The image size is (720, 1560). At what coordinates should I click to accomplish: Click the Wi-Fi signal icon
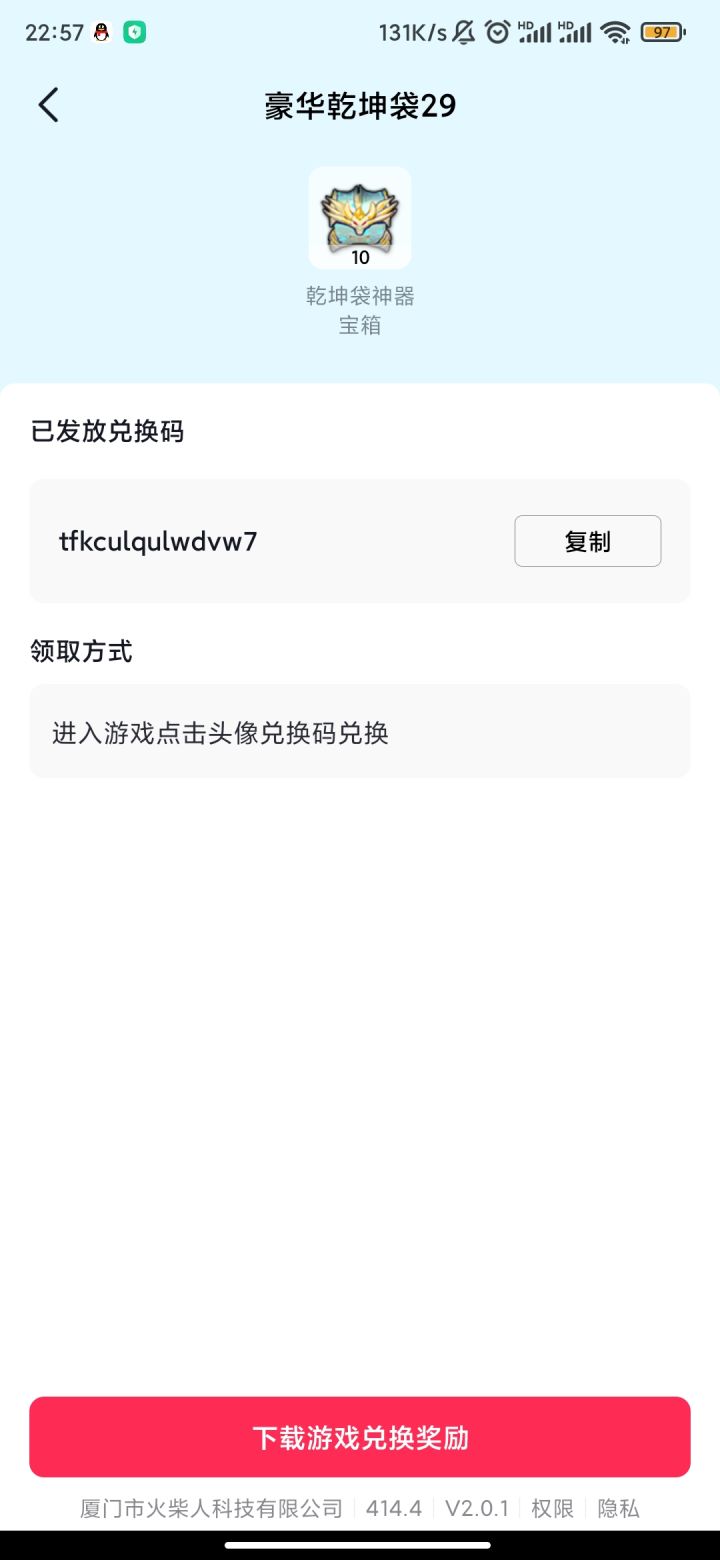617,31
